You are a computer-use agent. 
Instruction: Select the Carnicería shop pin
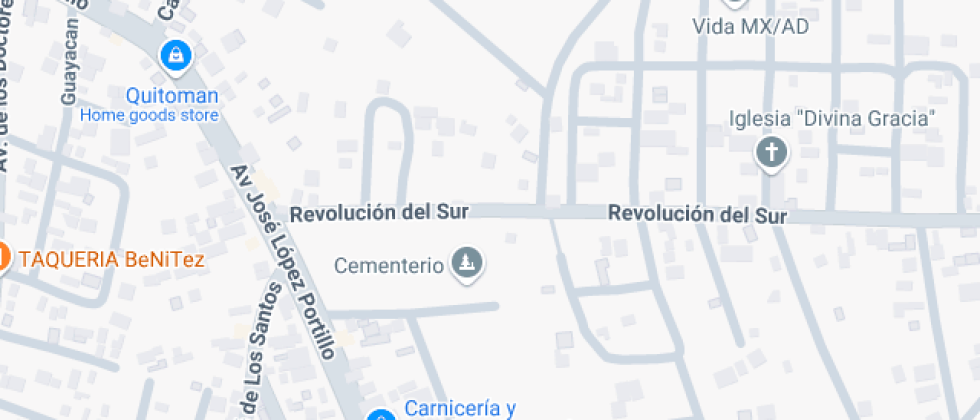[x=381, y=415]
